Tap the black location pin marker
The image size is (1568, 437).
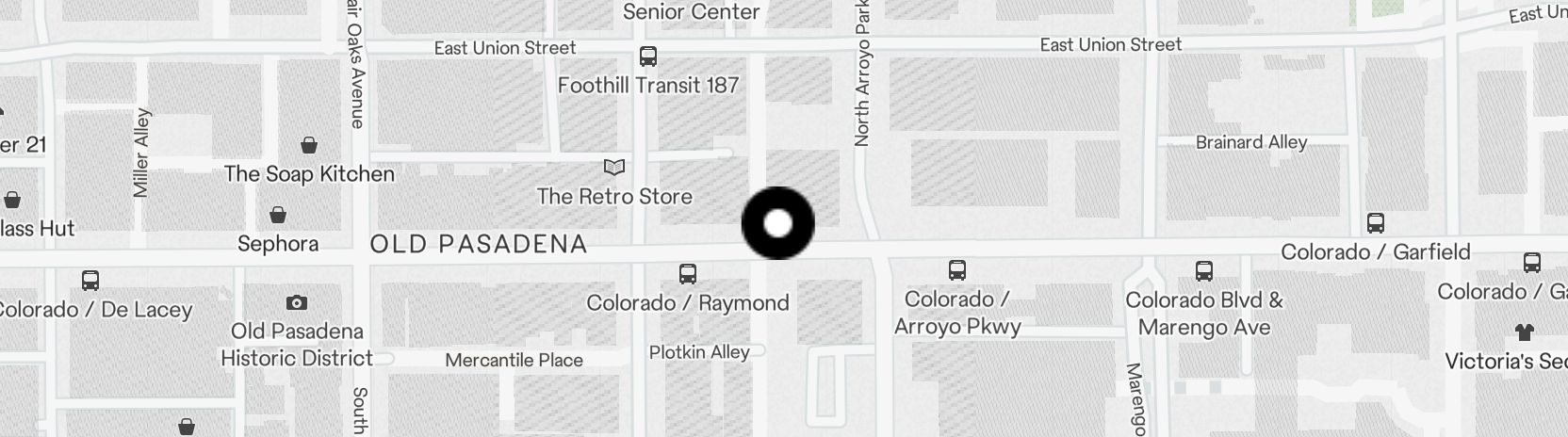click(777, 223)
